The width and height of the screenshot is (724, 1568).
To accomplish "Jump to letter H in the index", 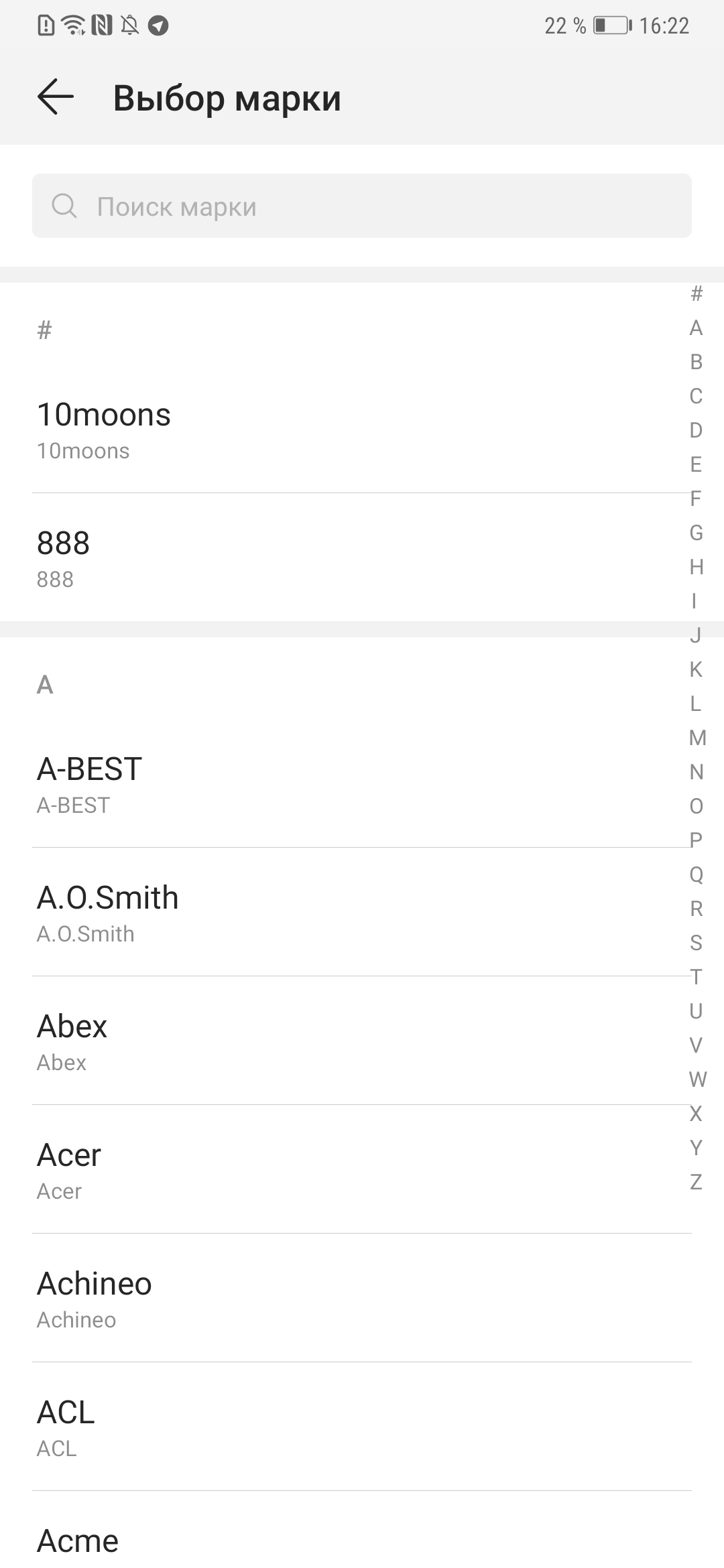I will pyautogui.click(x=697, y=567).
